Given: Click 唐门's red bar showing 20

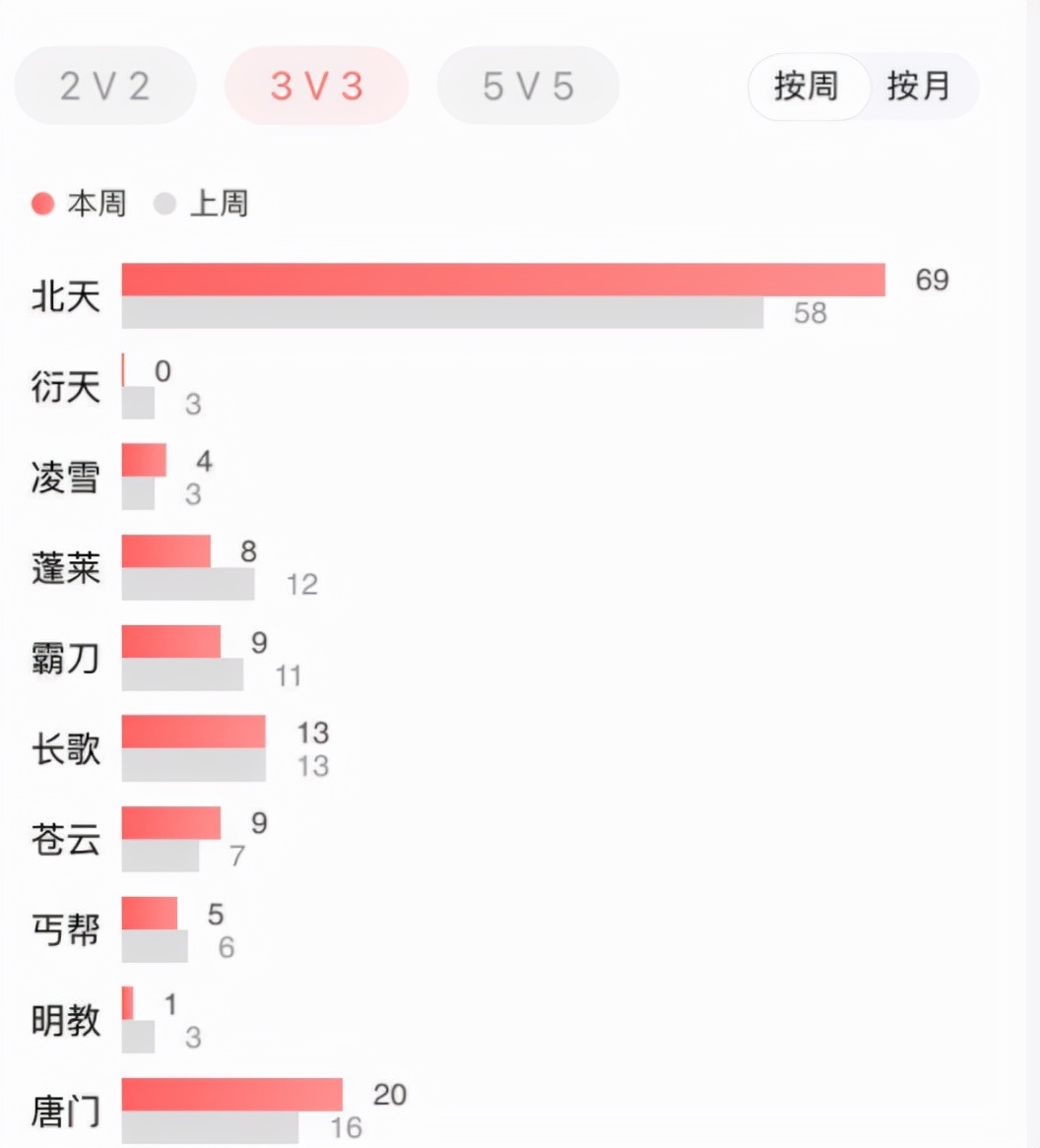Looking at the screenshot, I should pyautogui.click(x=231, y=1093).
